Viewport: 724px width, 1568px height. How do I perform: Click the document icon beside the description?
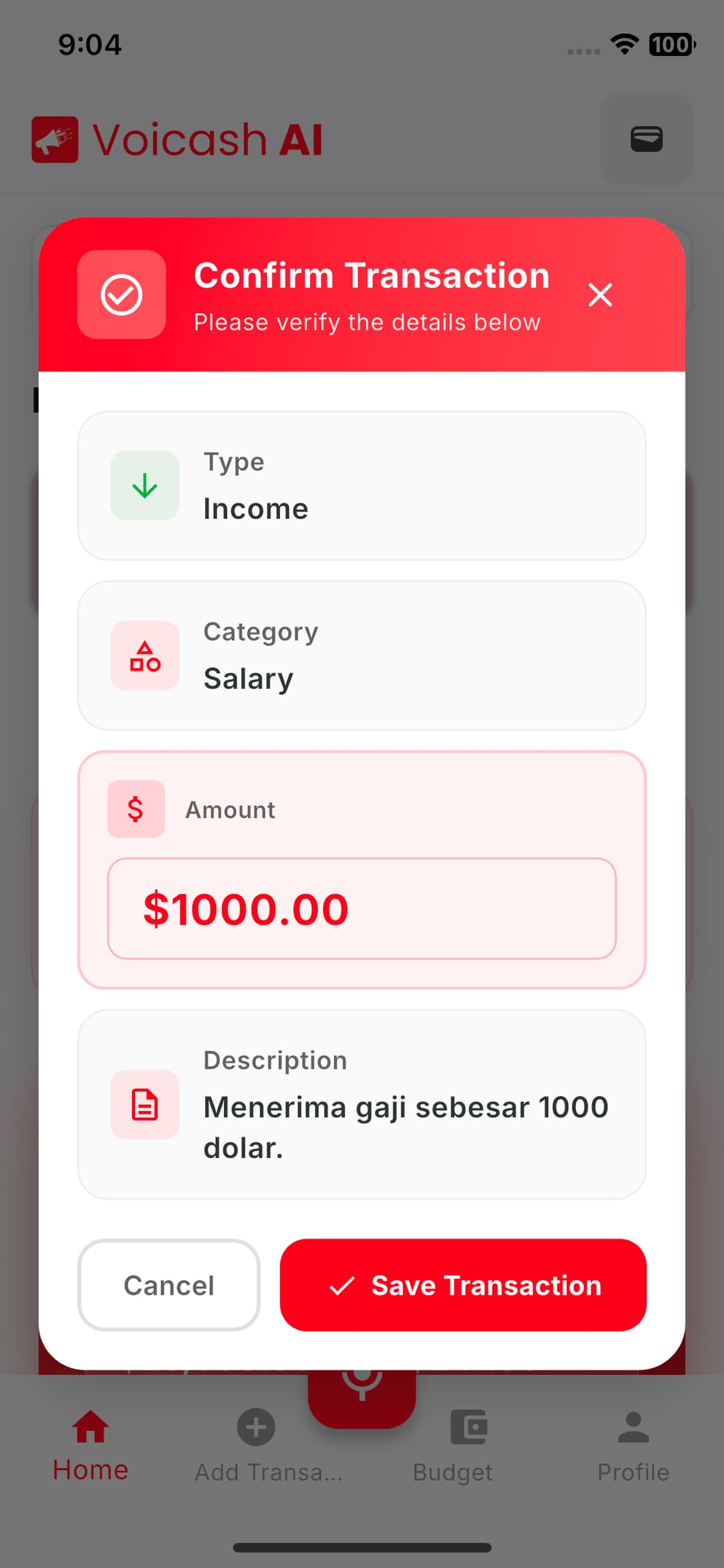click(x=145, y=1104)
